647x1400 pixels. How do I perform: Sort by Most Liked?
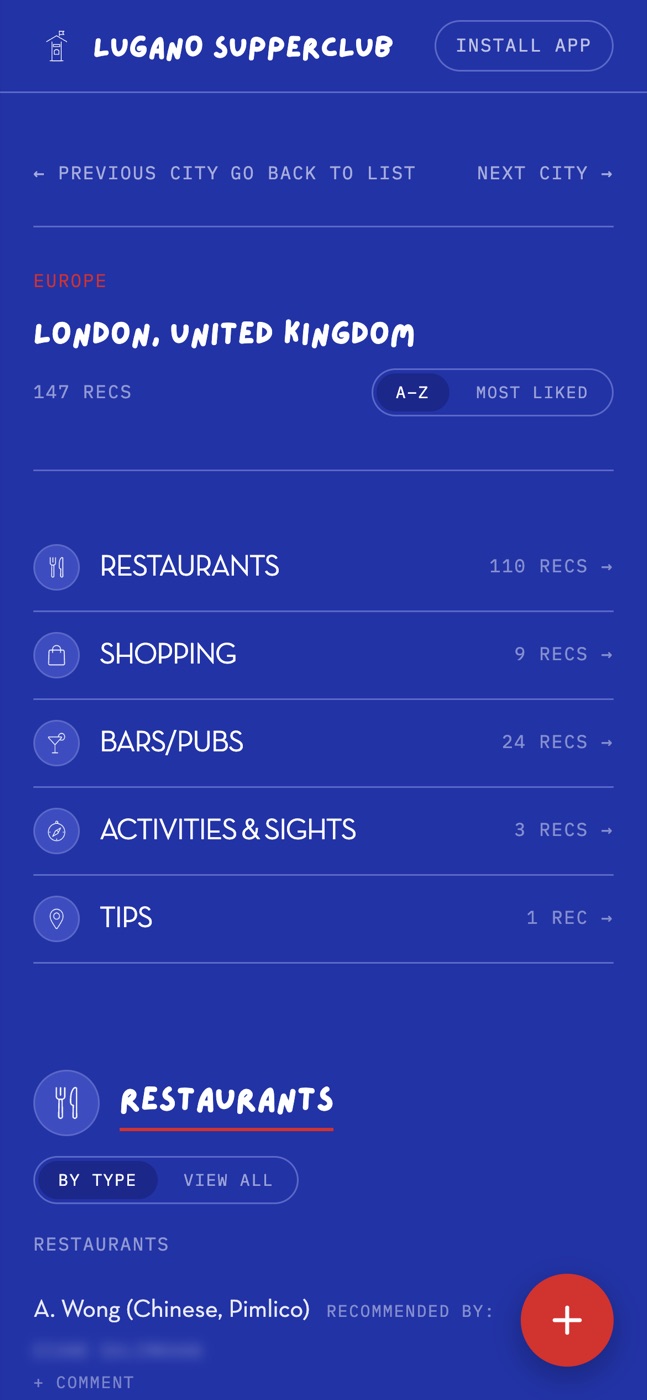pyautogui.click(x=531, y=392)
